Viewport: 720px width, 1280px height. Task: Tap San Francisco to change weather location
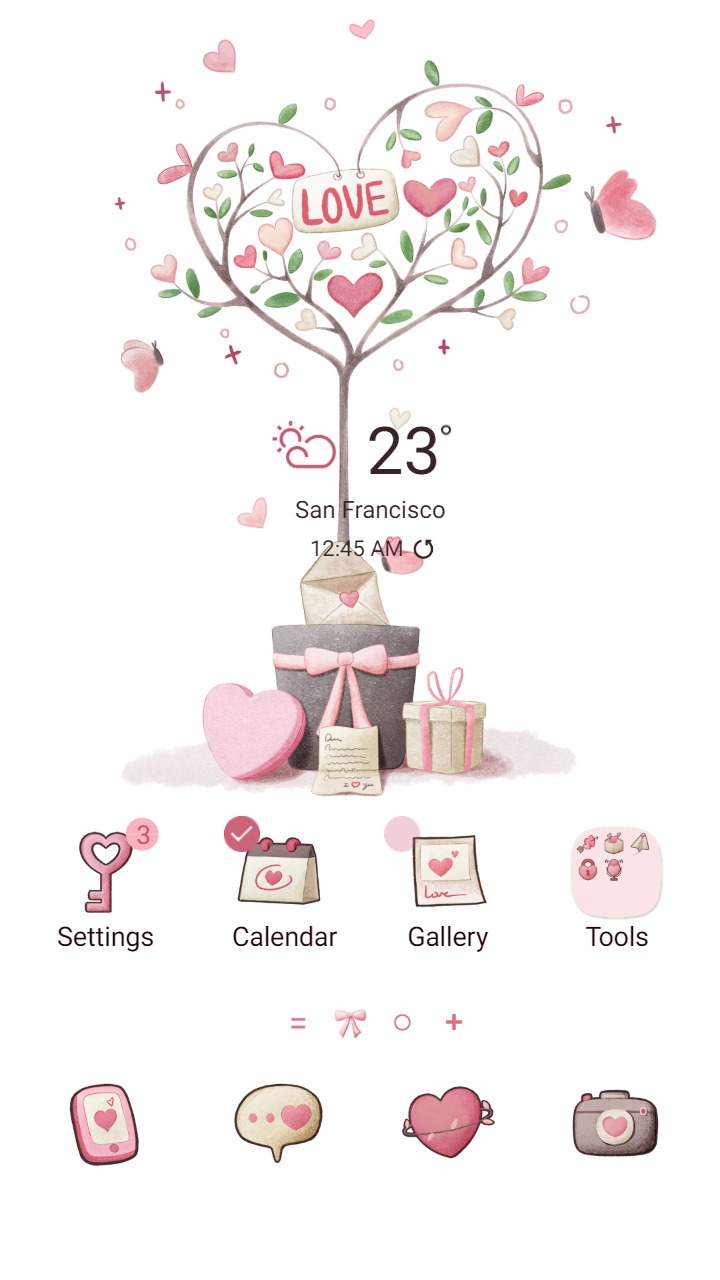pos(370,509)
